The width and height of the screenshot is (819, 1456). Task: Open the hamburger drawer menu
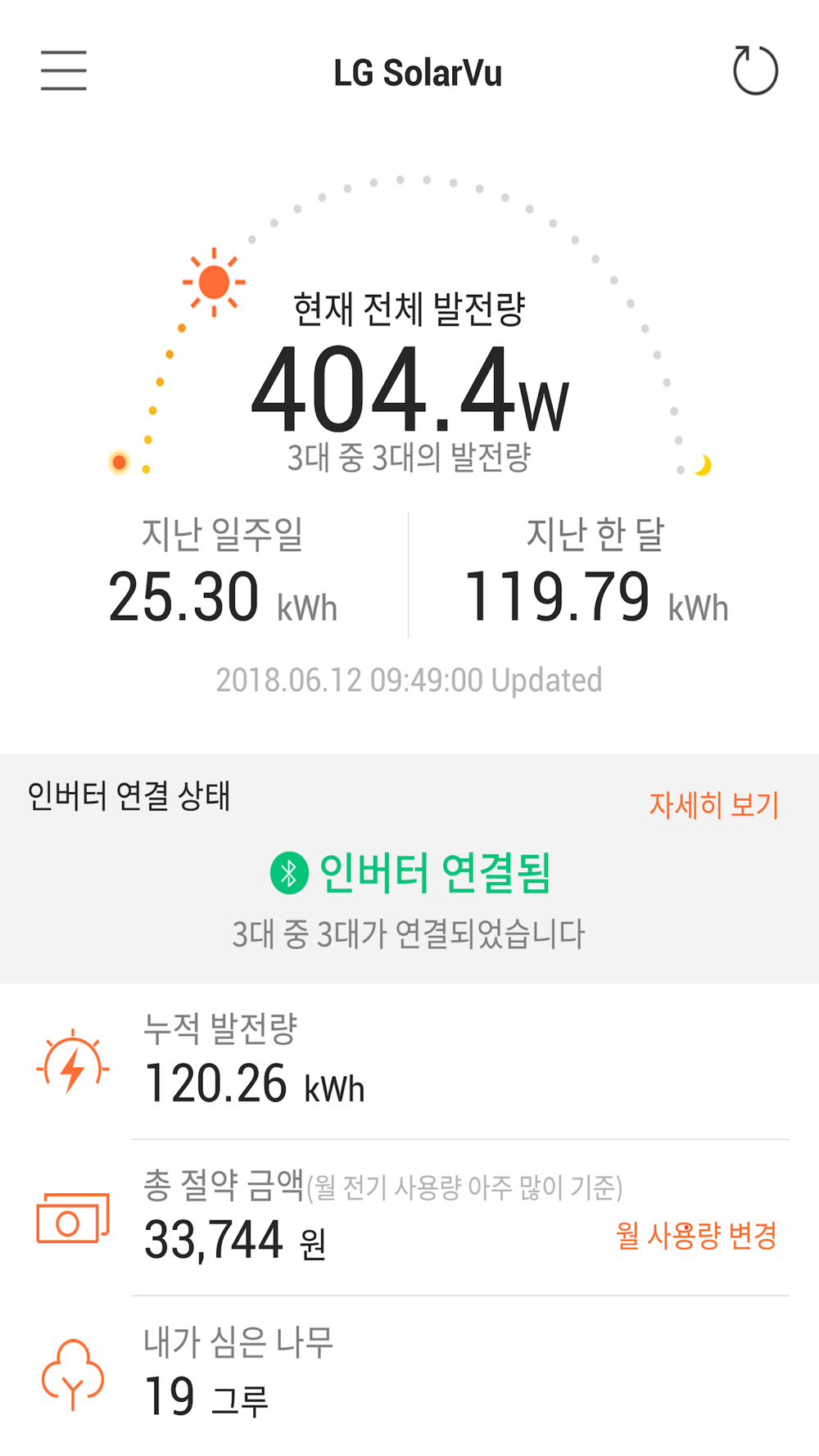[x=64, y=70]
